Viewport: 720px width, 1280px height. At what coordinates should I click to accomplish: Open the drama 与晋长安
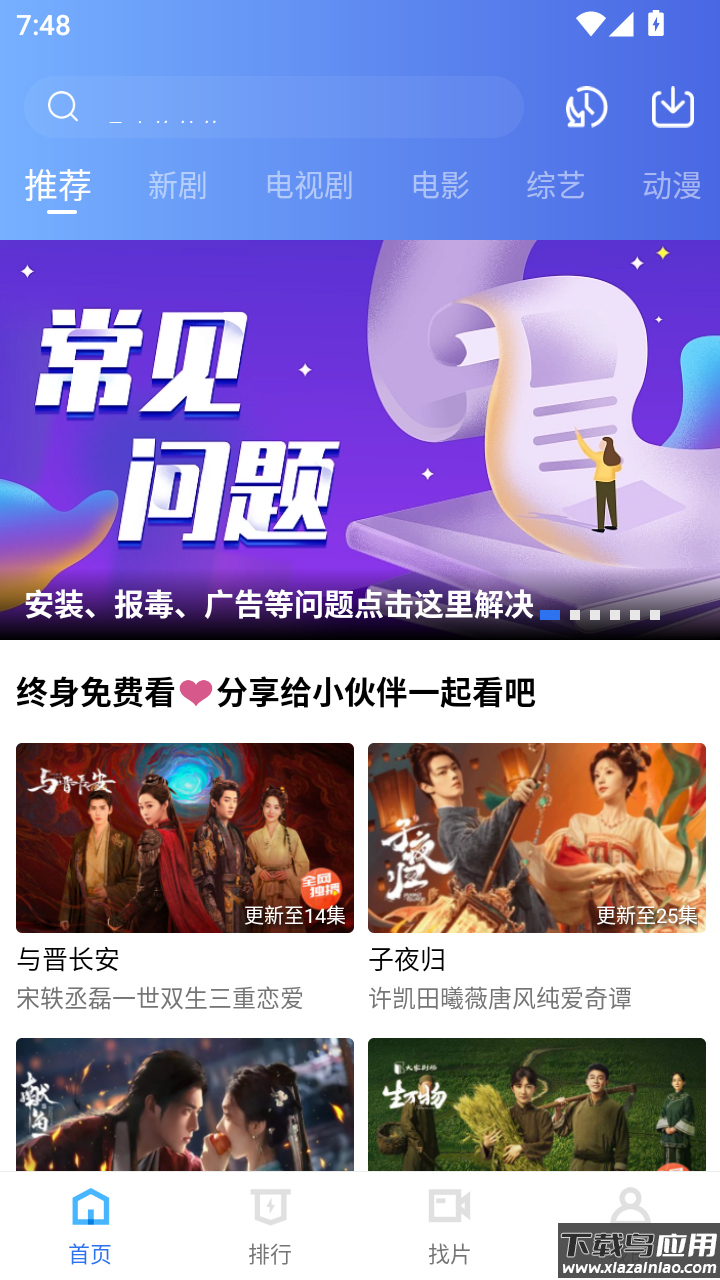pyautogui.click(x=185, y=838)
